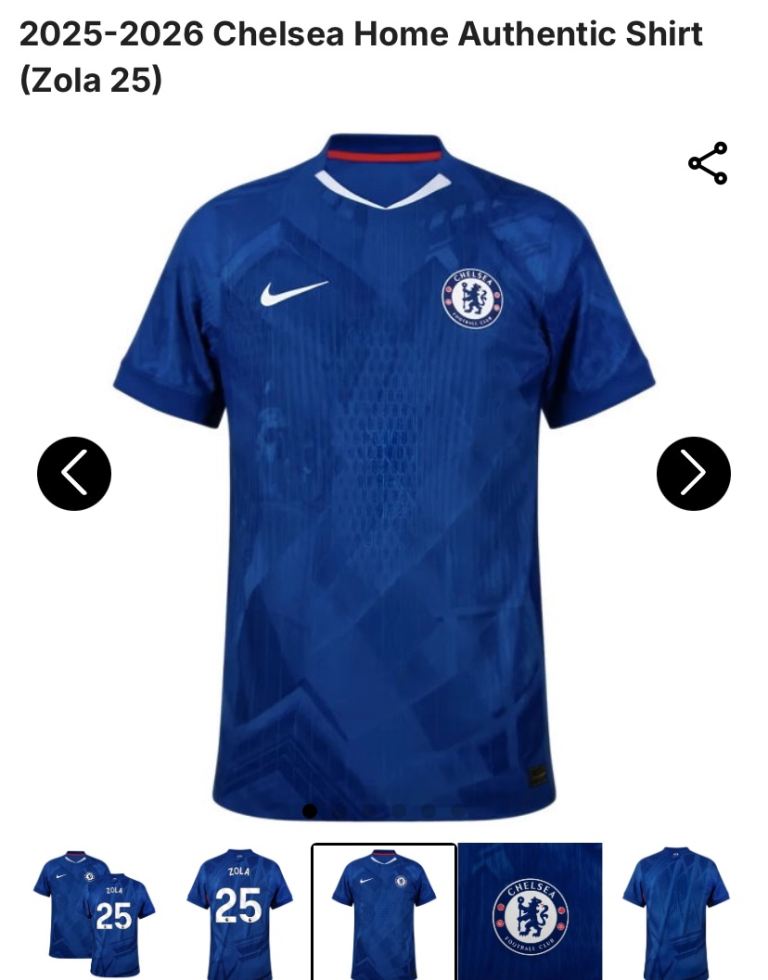Select the plain front shirt thumbnail
Image resolution: width=768 pixels, height=980 pixels.
384,912
